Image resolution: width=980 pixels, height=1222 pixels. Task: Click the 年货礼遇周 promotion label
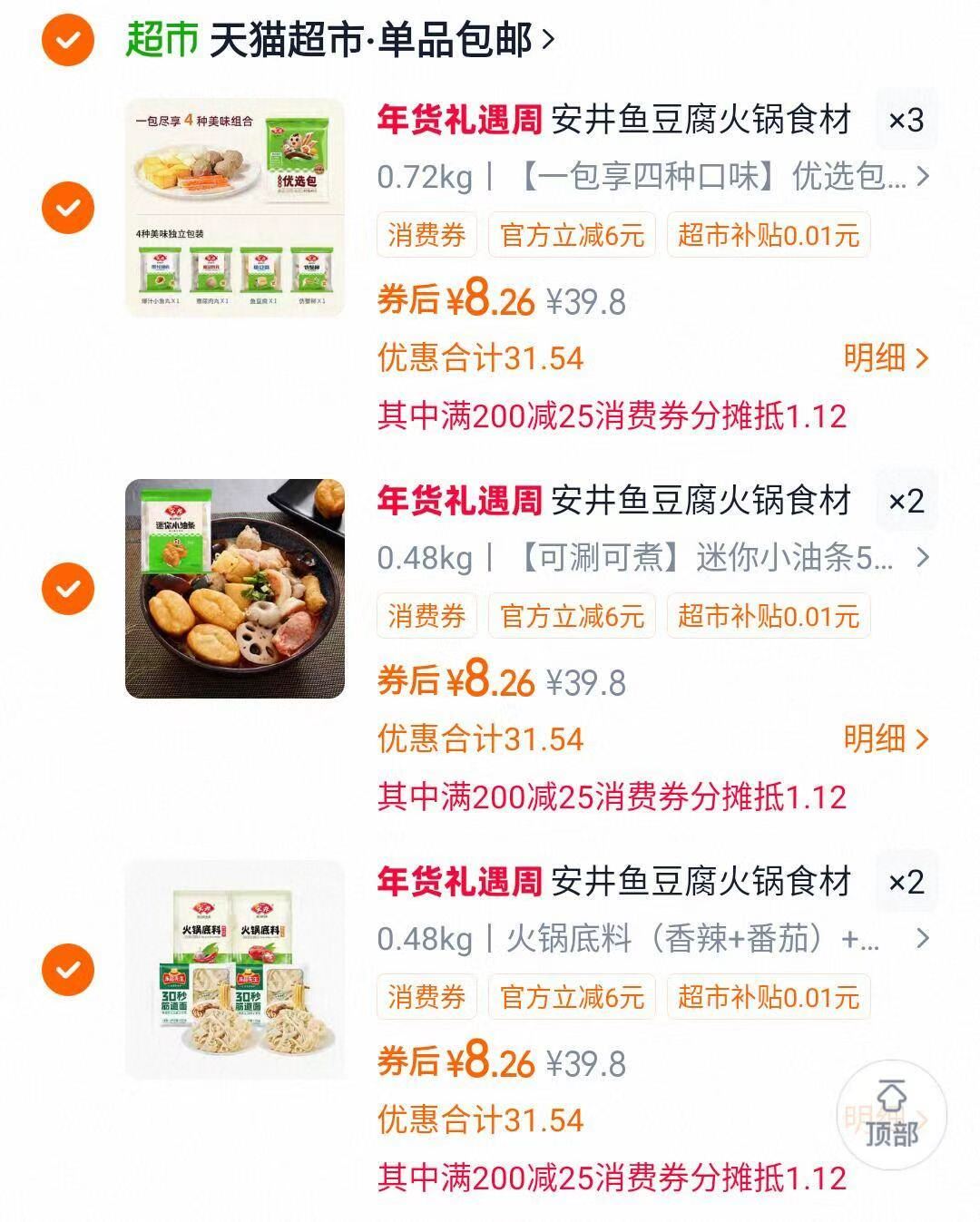458,119
